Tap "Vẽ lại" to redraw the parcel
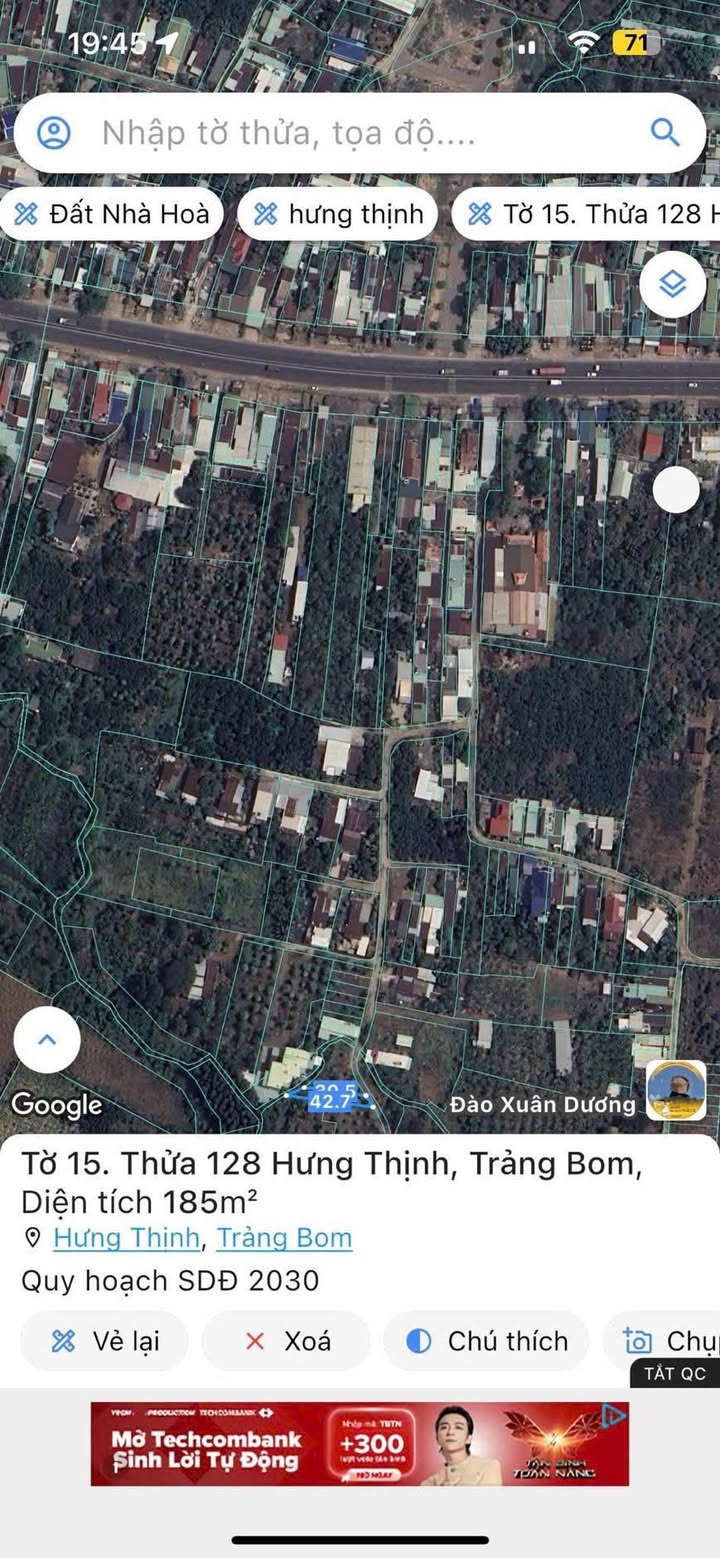 [x=104, y=1341]
